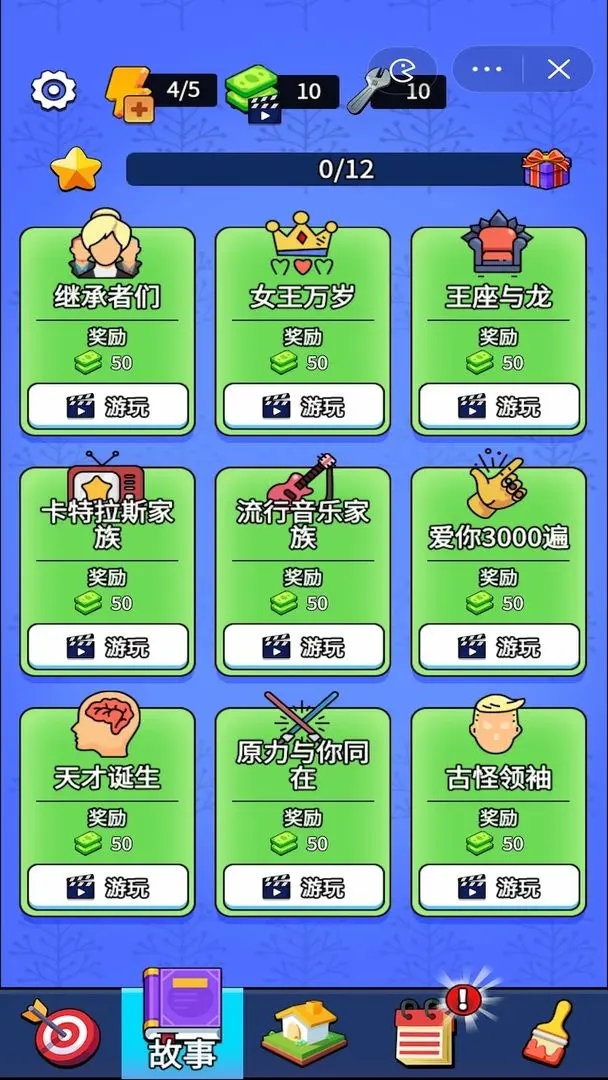Start 古怪领袖 with the 游玩 button
608x1080 pixels.
click(x=499, y=887)
